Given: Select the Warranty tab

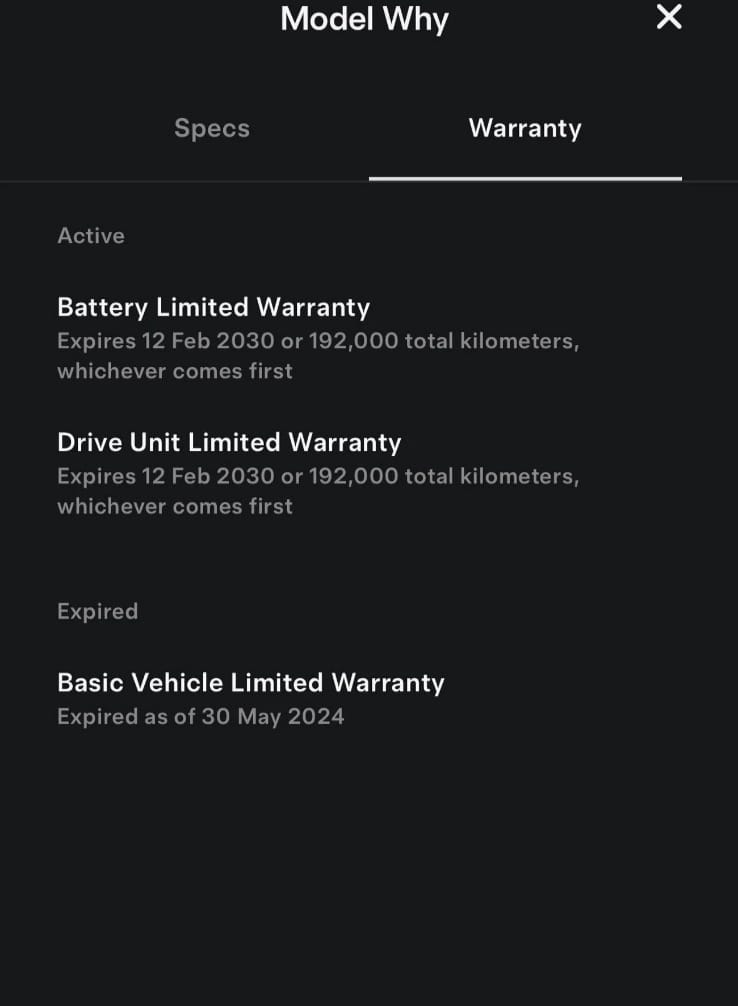Looking at the screenshot, I should [525, 129].
